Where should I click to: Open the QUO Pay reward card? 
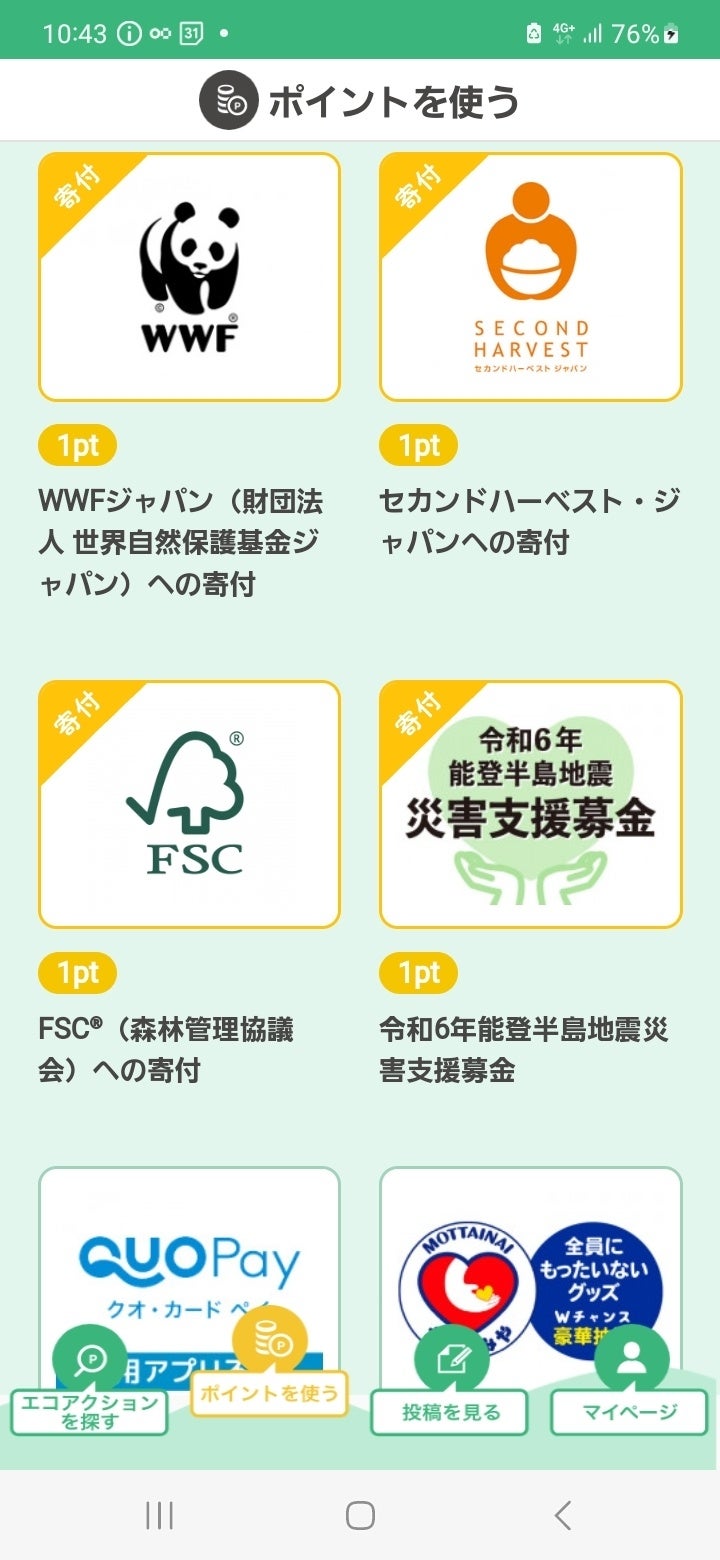[189, 1250]
